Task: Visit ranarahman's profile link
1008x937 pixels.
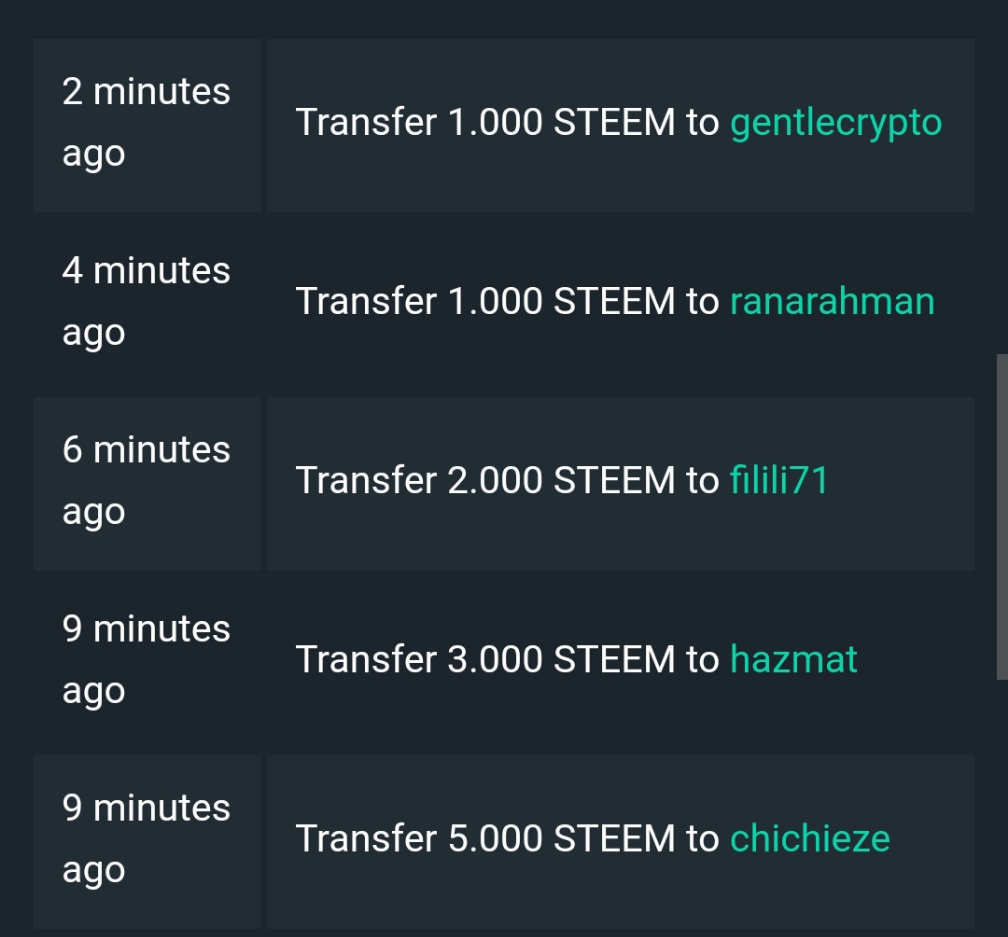Action: pos(832,302)
